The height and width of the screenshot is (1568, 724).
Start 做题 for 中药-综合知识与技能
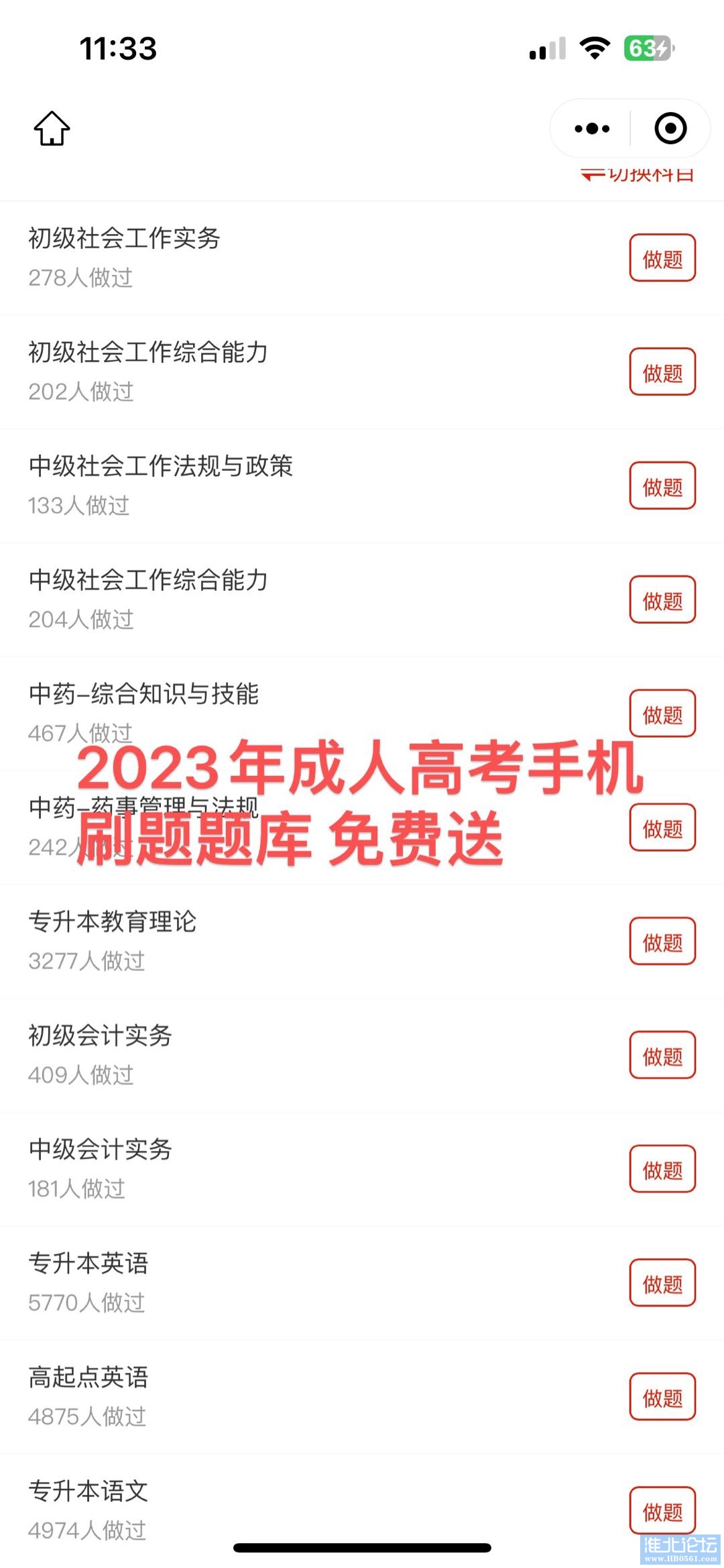tap(662, 714)
